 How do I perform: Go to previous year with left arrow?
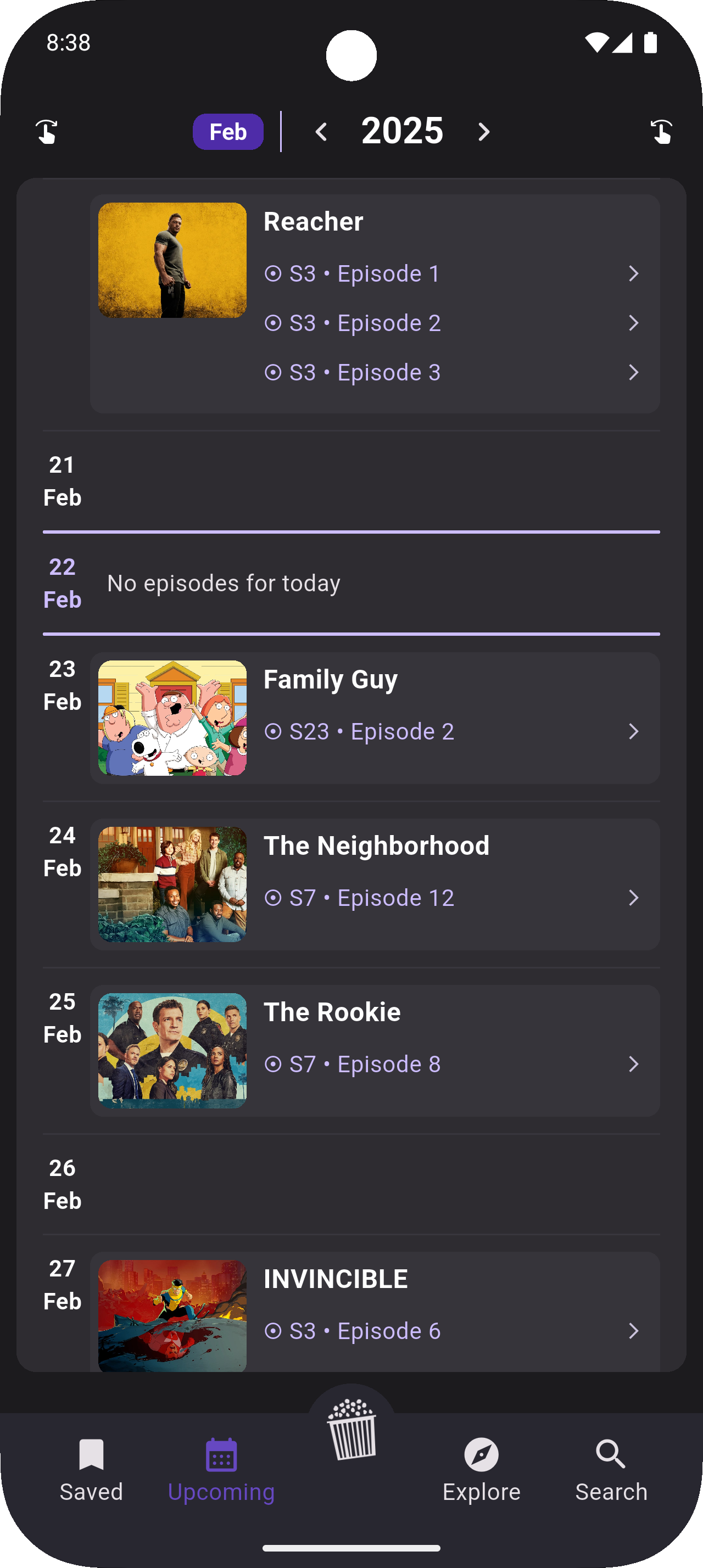[x=322, y=131]
